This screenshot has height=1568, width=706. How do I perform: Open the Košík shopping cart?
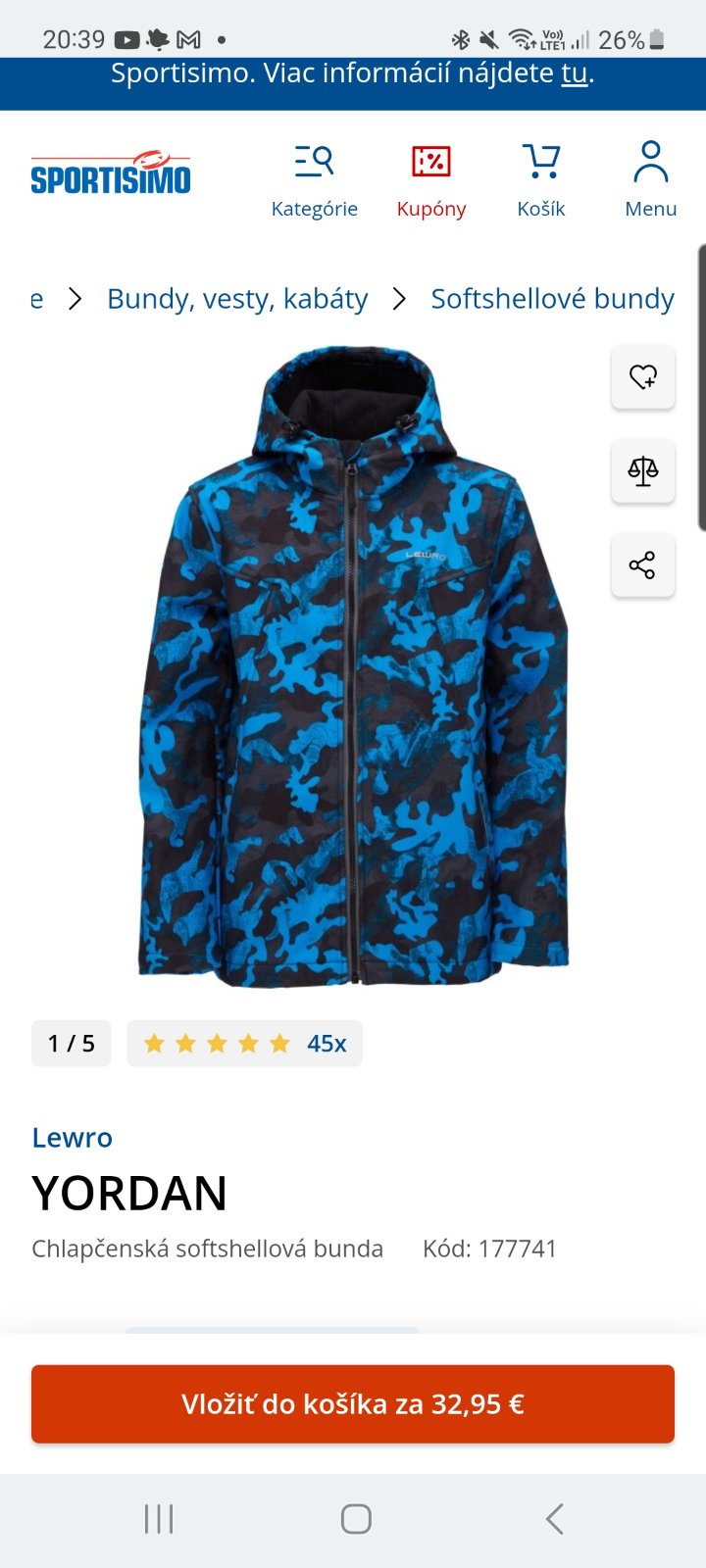[x=541, y=180]
